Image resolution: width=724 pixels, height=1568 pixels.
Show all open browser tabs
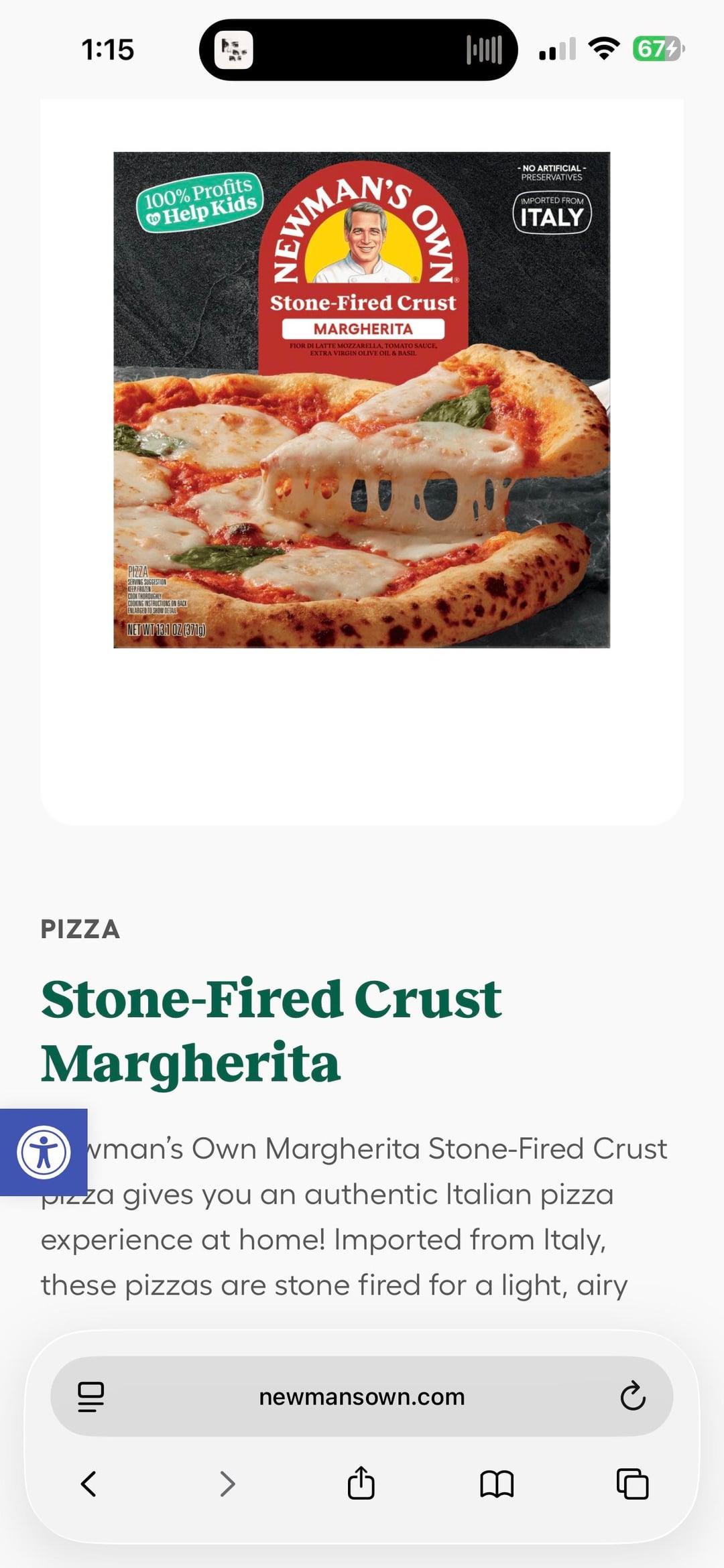click(632, 1484)
